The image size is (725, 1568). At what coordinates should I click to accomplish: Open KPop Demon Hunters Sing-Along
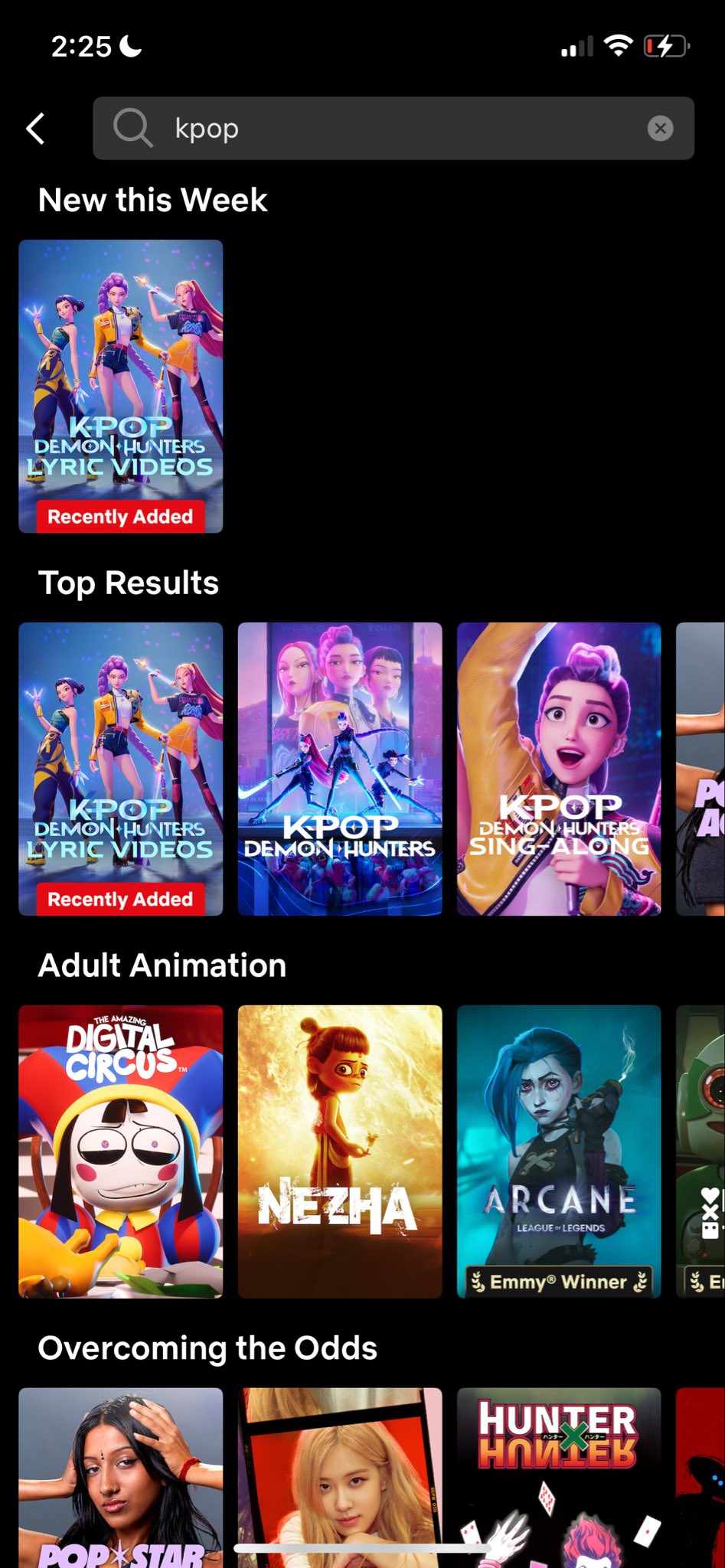[559, 769]
